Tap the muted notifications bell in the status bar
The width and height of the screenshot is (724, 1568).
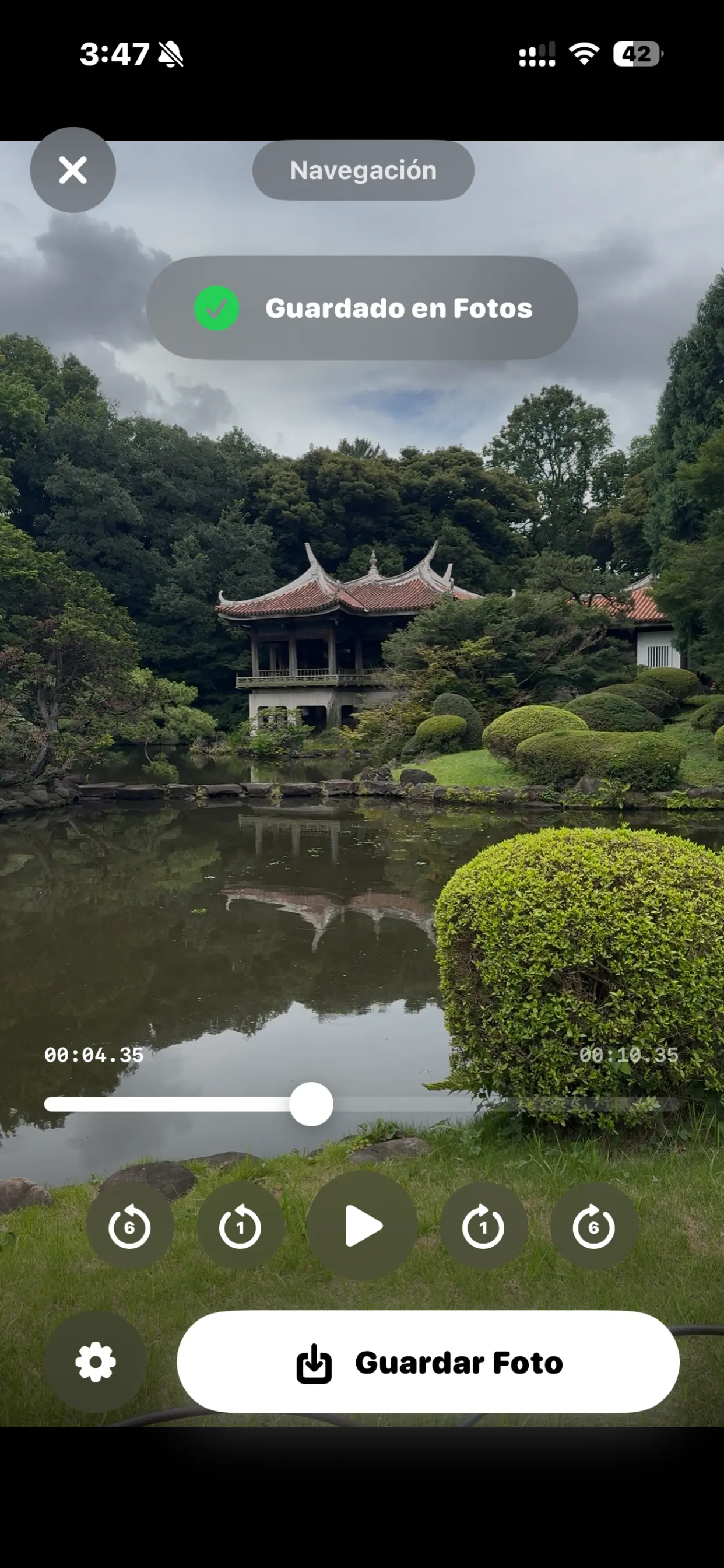[x=172, y=54]
